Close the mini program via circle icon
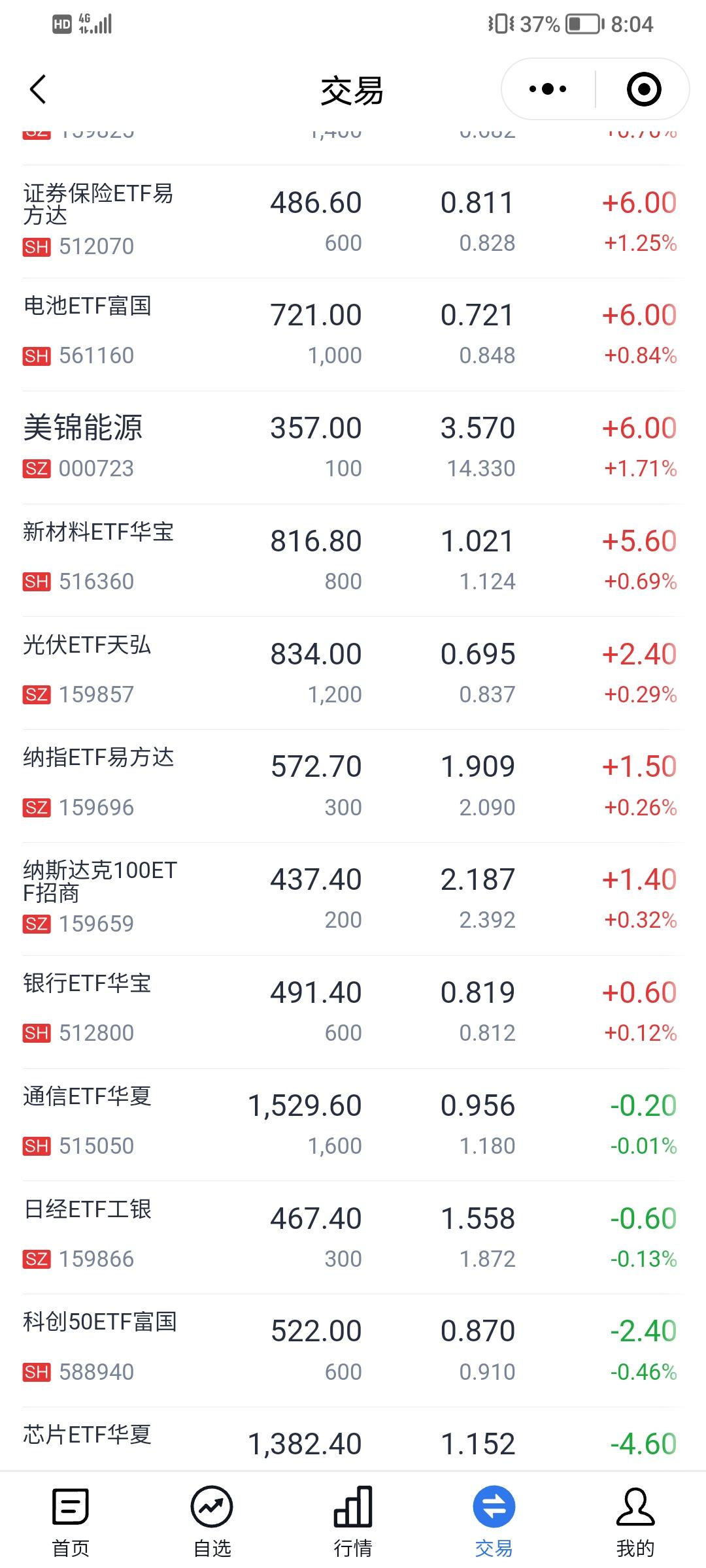The image size is (706, 1568). coord(643,89)
